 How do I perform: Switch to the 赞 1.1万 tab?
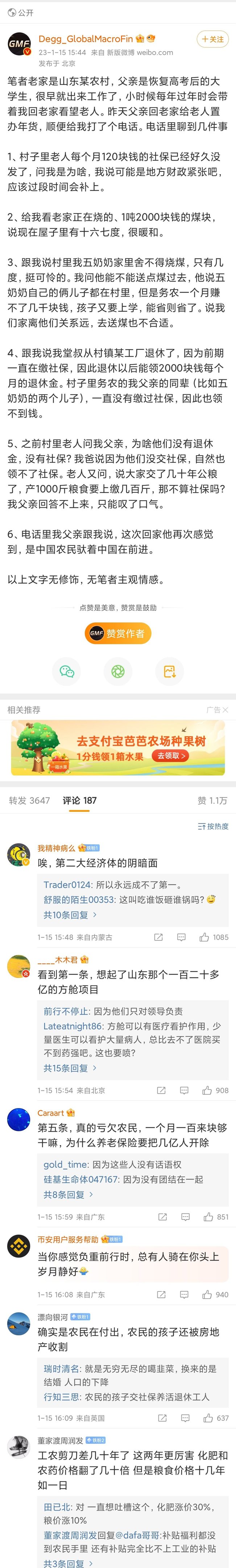(x=212, y=800)
